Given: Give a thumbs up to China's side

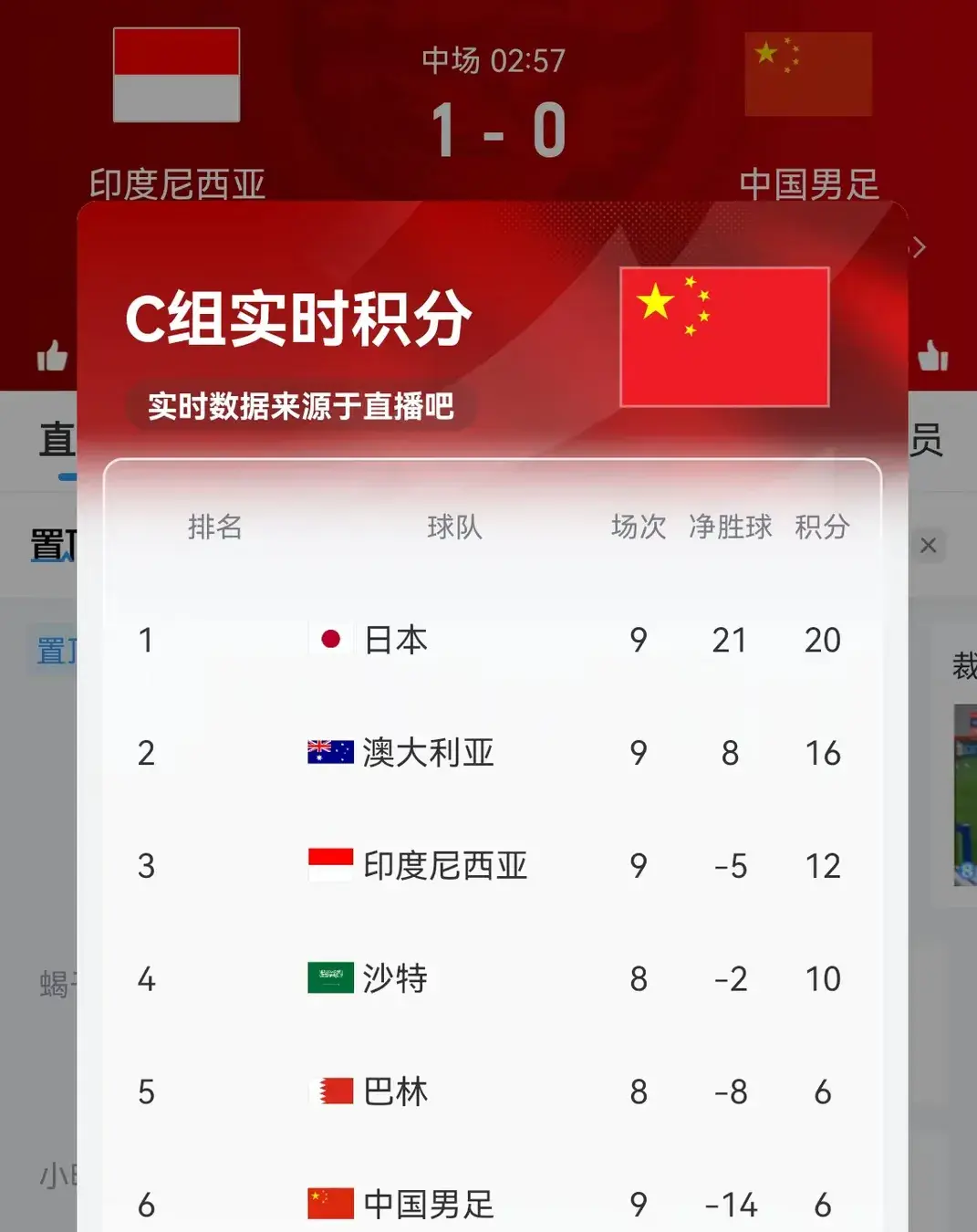Looking at the screenshot, I should (932, 355).
